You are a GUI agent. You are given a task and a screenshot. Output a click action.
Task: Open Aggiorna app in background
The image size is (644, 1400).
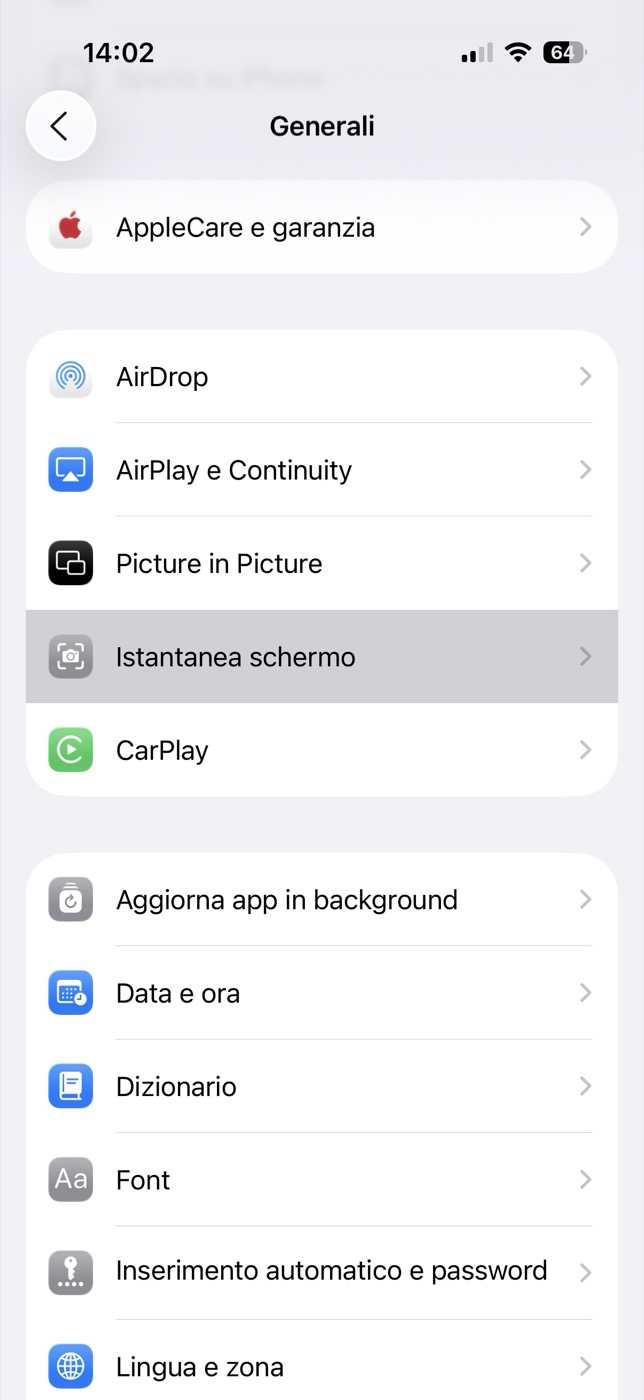(322, 900)
